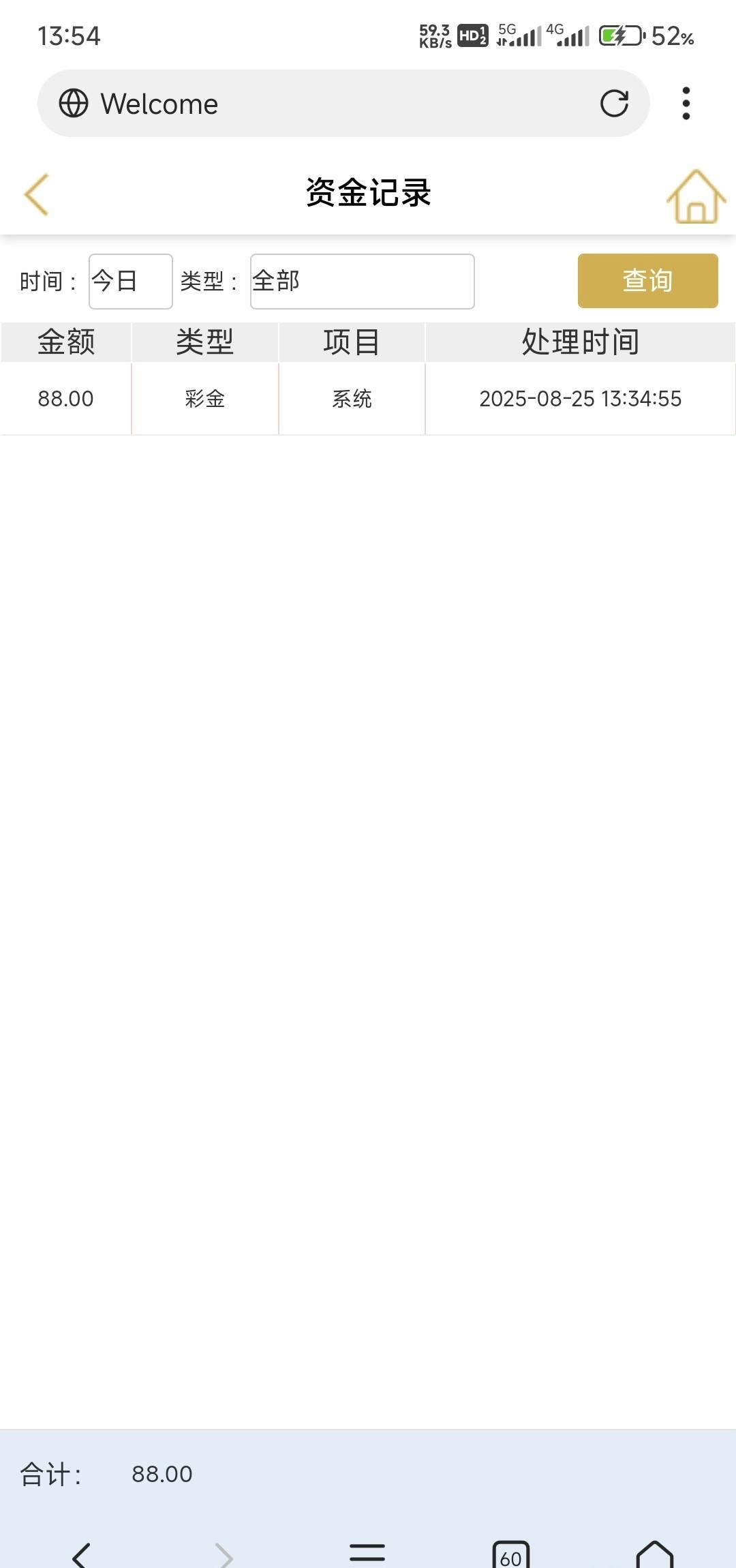Viewport: 736px width, 1568px height.
Task: Go to browser home page from bottom bar
Action: (x=654, y=1554)
